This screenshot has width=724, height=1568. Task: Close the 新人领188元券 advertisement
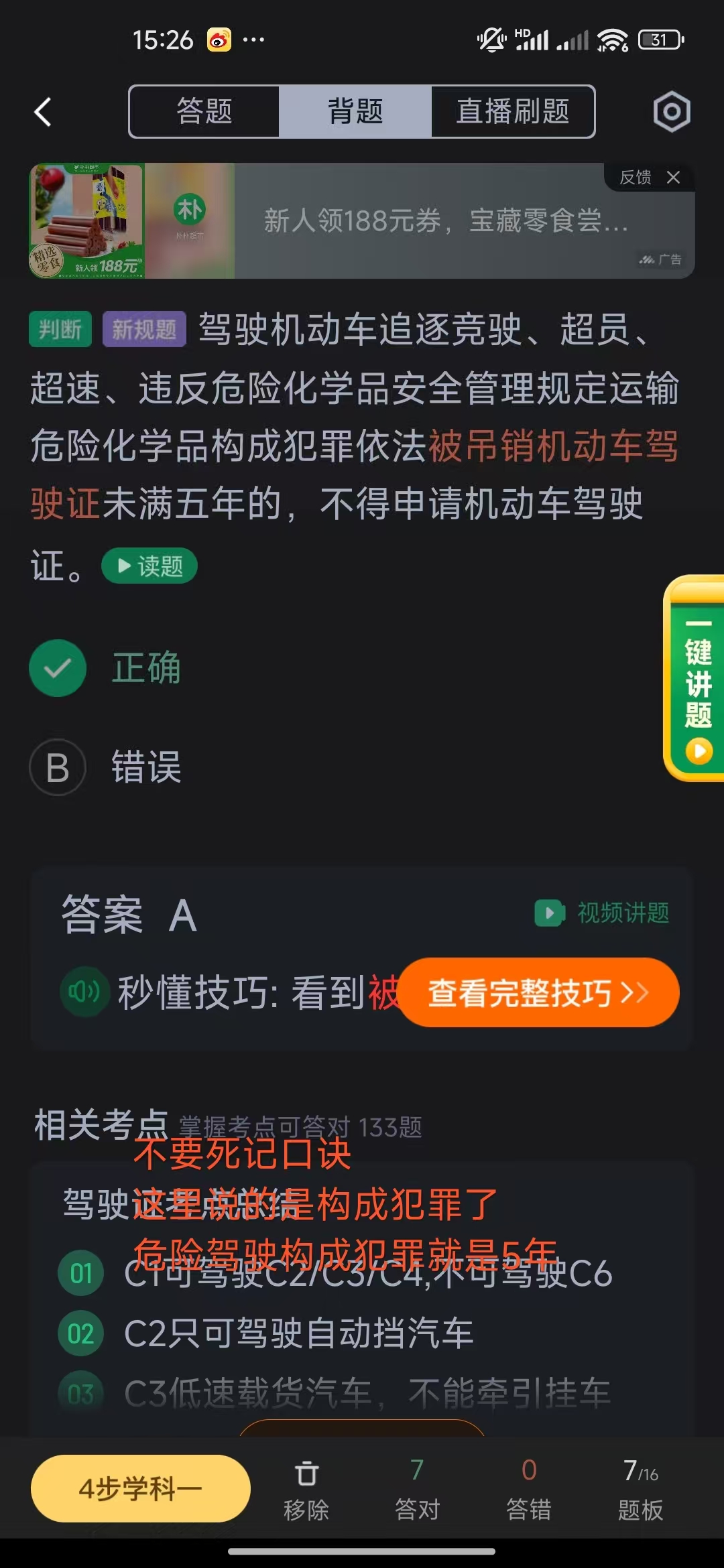(672, 178)
